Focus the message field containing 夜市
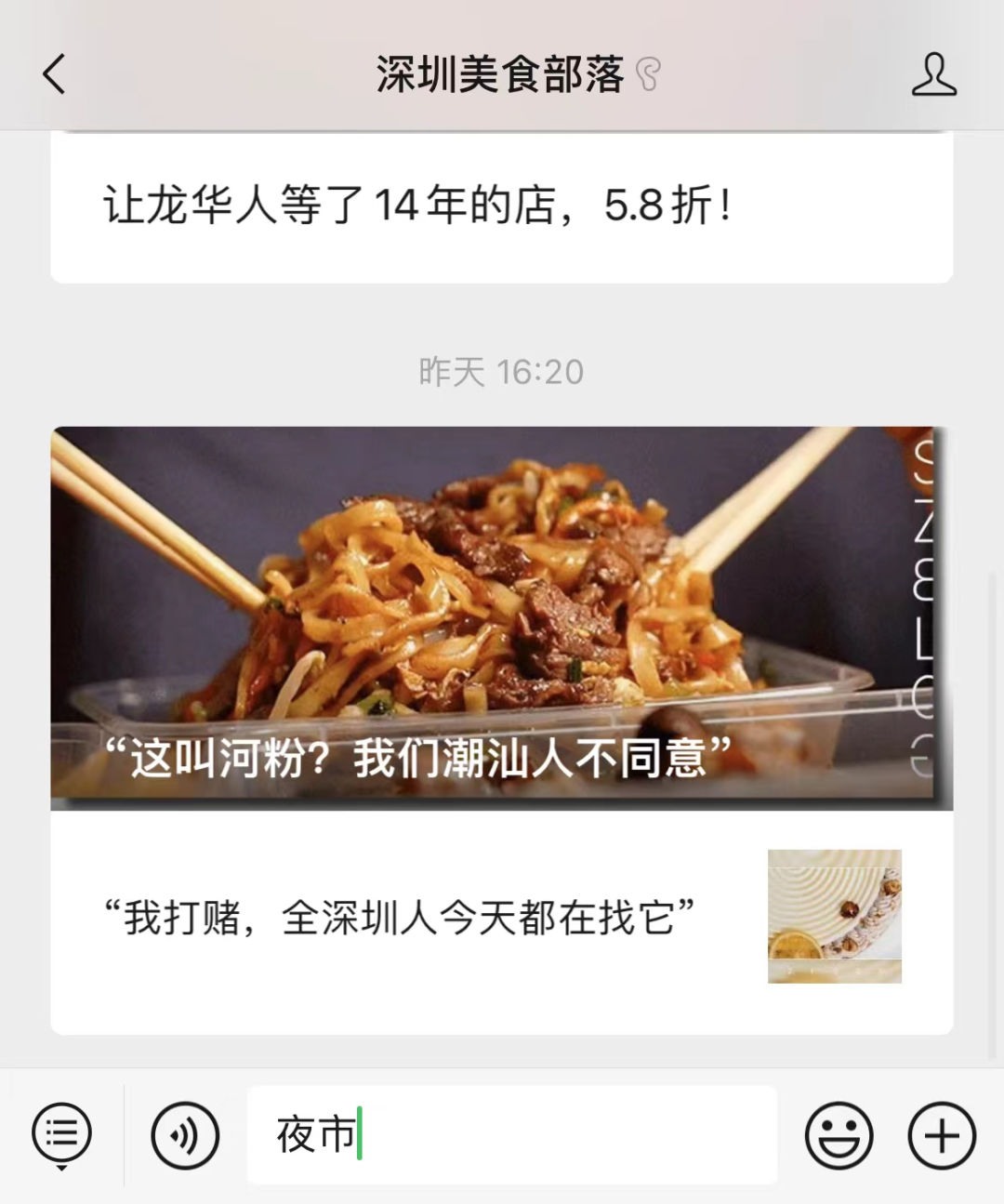The height and width of the screenshot is (1204, 1004). pos(511,1135)
